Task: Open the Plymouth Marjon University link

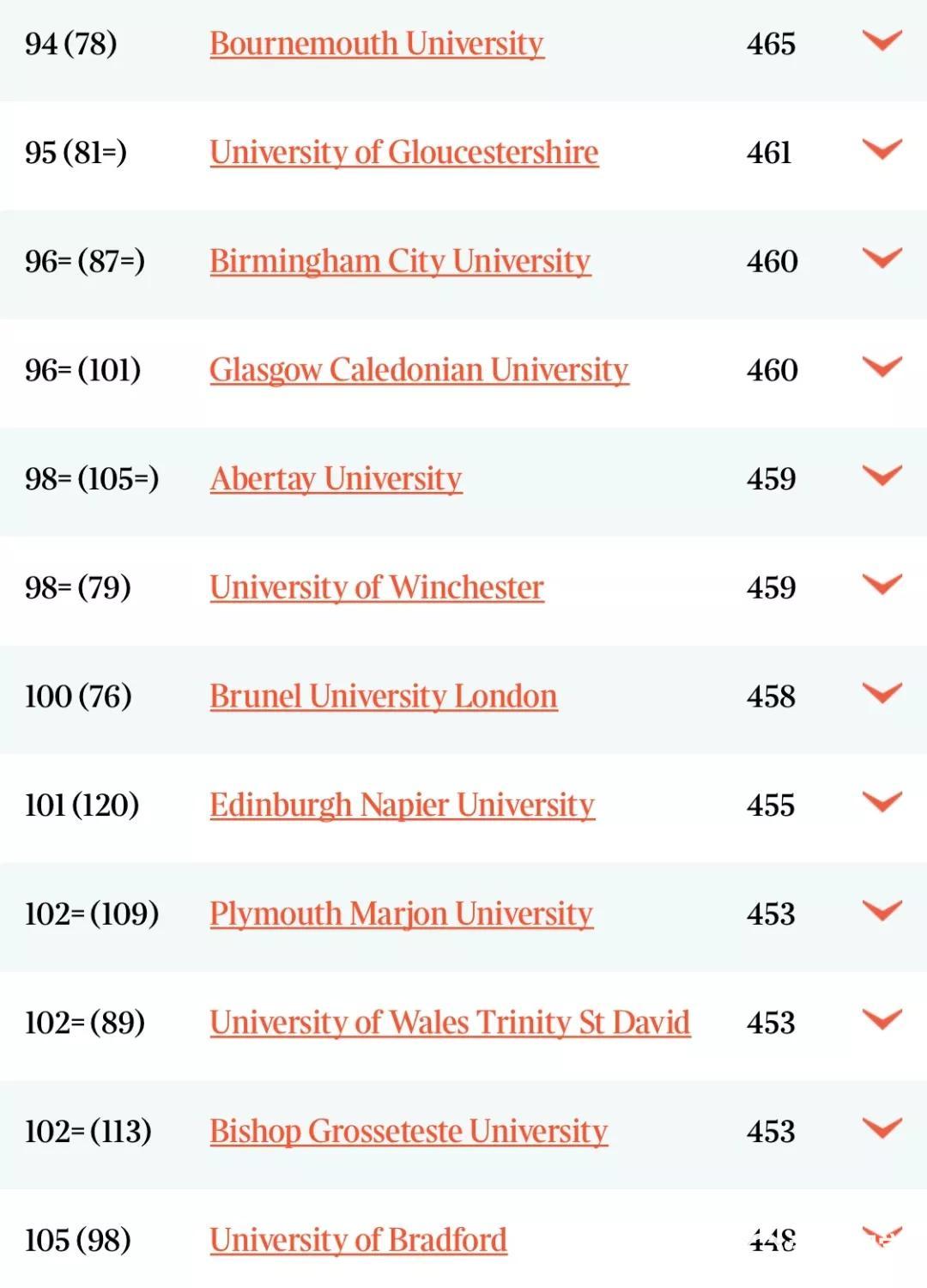Action: 401,914
